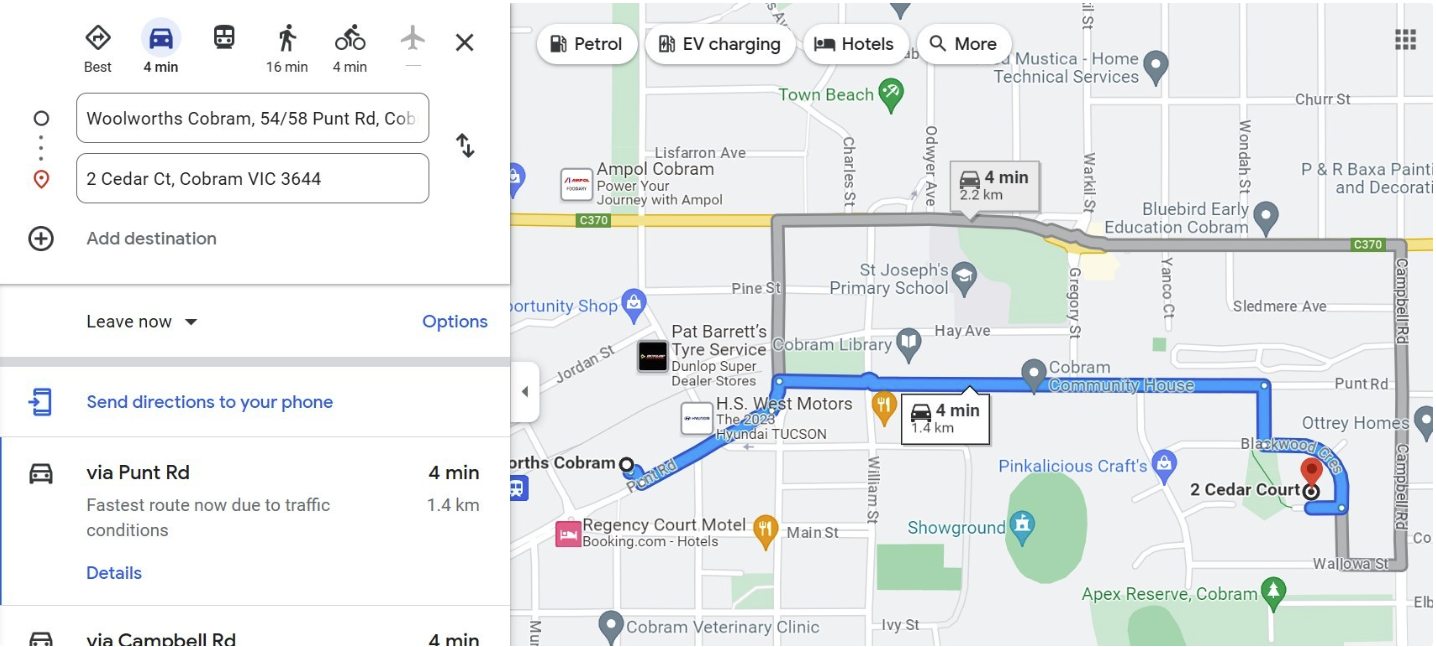The image size is (1436, 647).
Task: Open the More search categories chip
Action: [963, 44]
